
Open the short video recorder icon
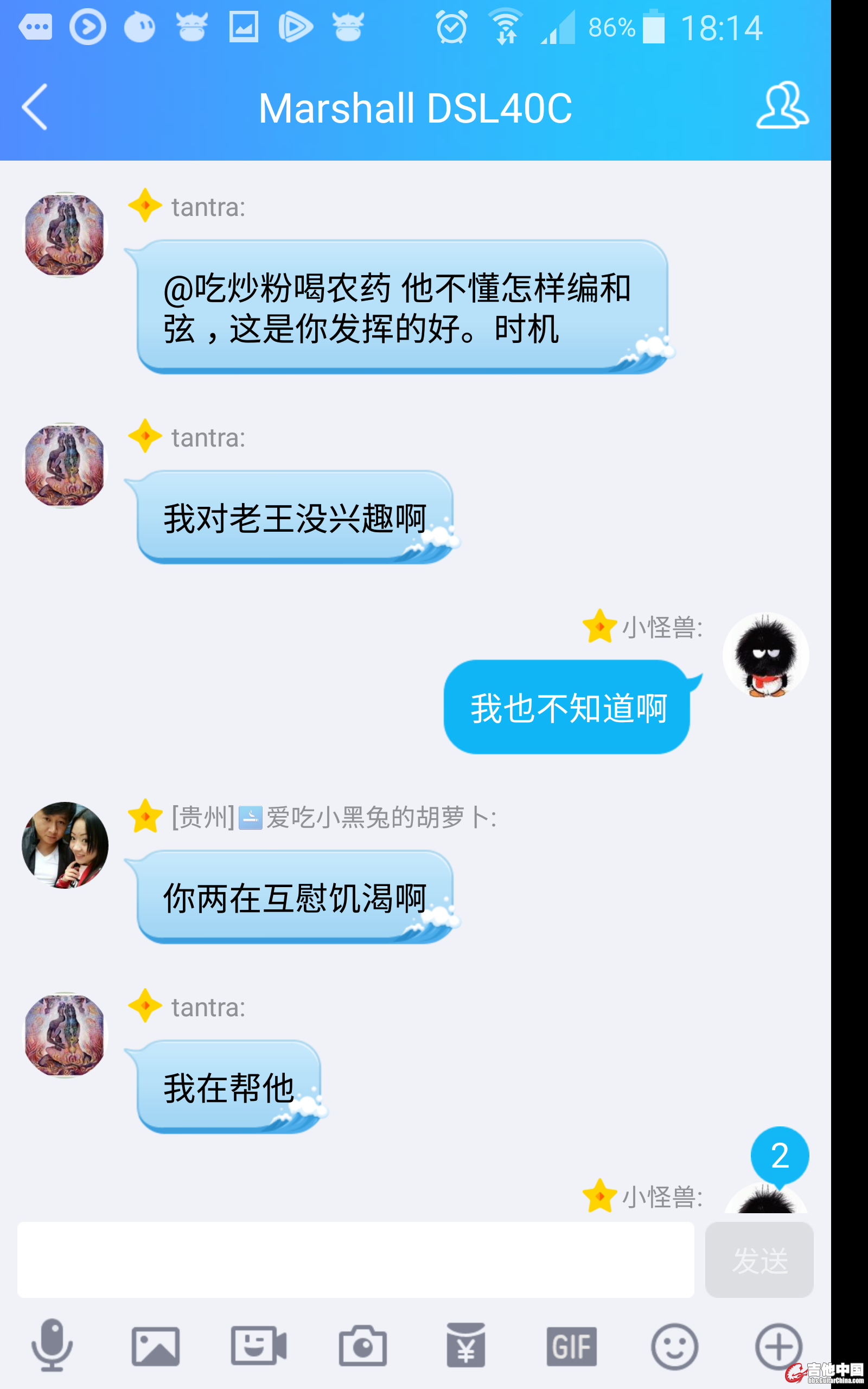(258, 1346)
